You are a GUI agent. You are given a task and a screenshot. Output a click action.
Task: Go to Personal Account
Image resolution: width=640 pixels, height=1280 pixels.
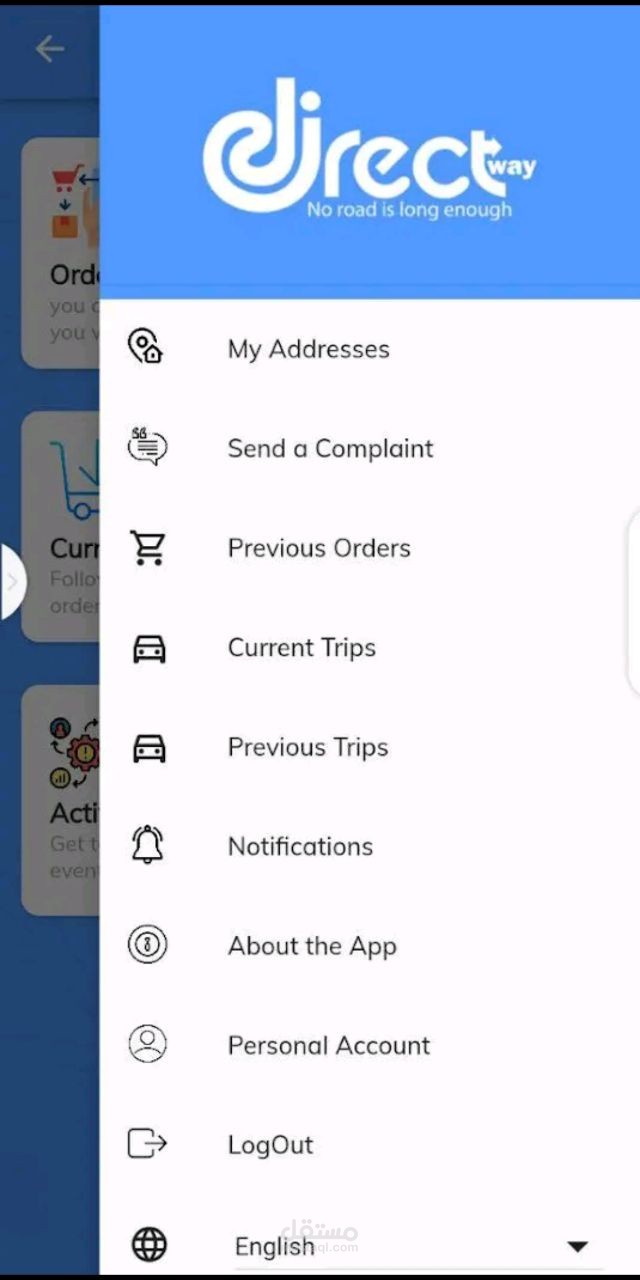(x=369, y=1045)
